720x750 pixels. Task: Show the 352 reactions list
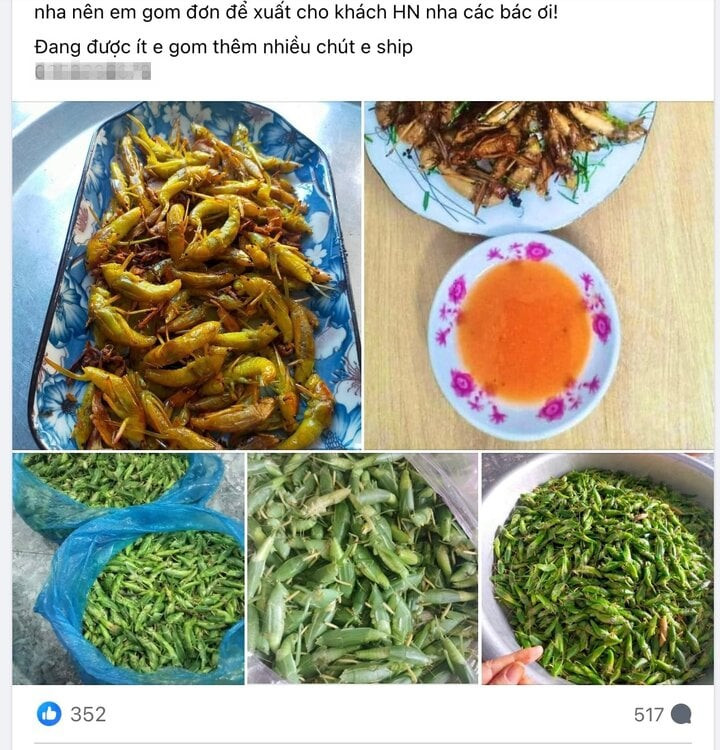[x=72, y=714]
